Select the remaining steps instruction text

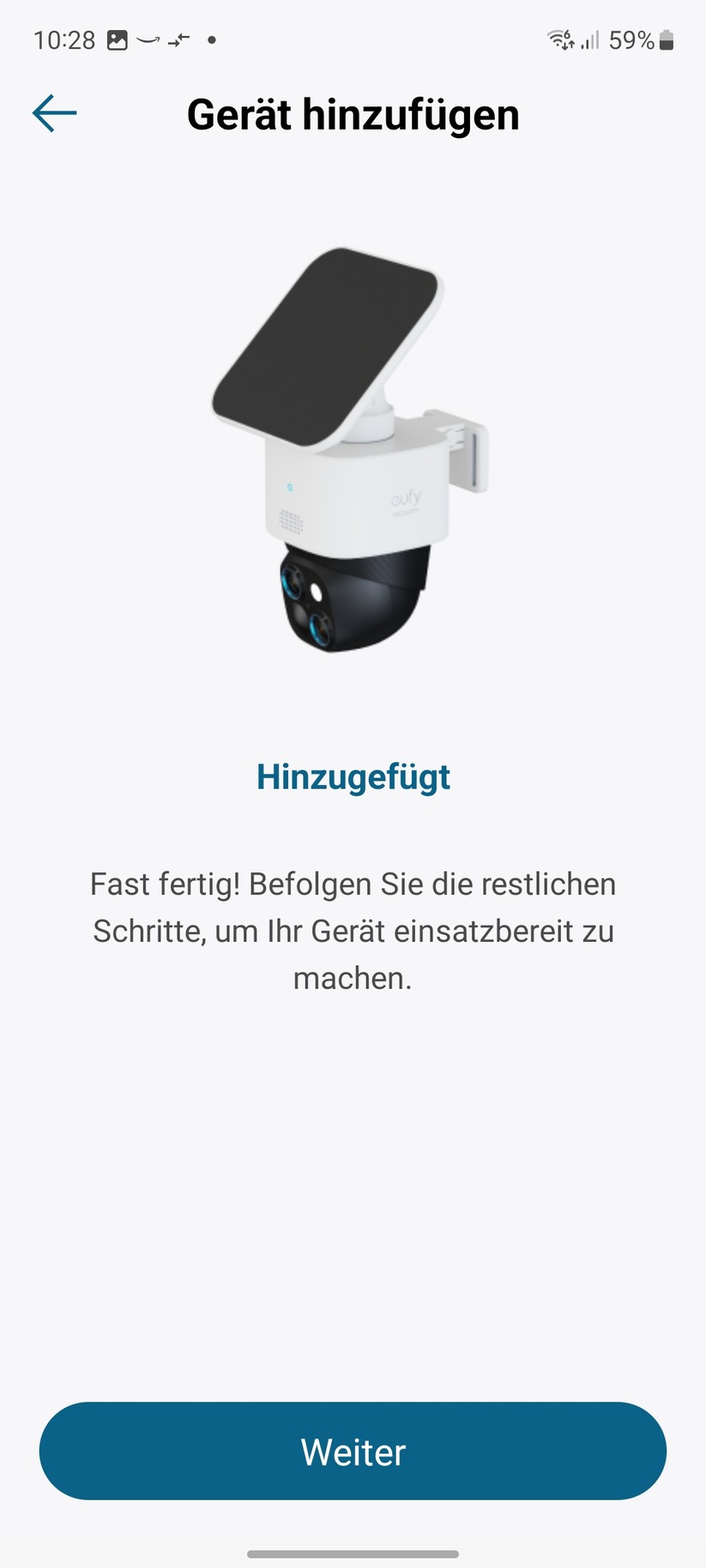click(x=353, y=930)
